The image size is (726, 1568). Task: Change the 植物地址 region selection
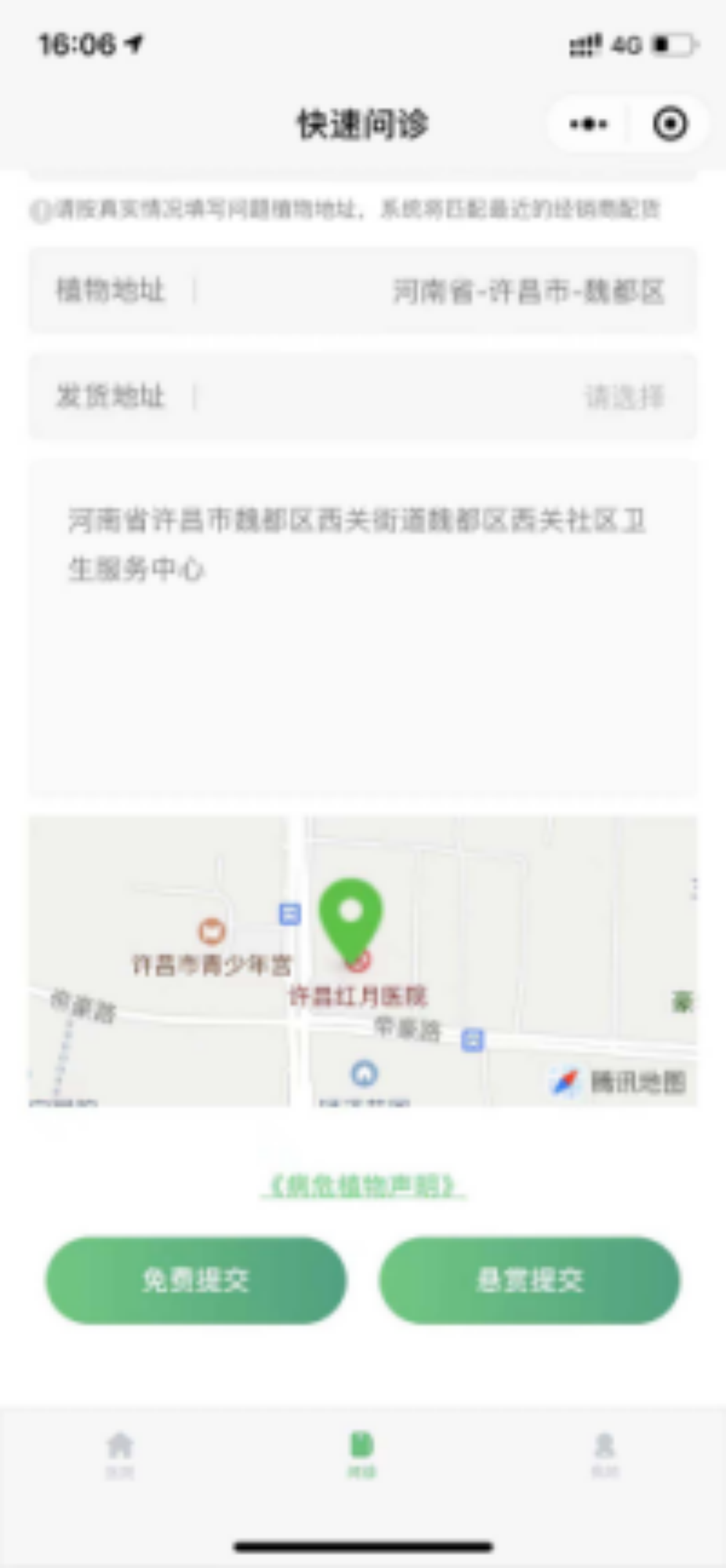(363, 290)
